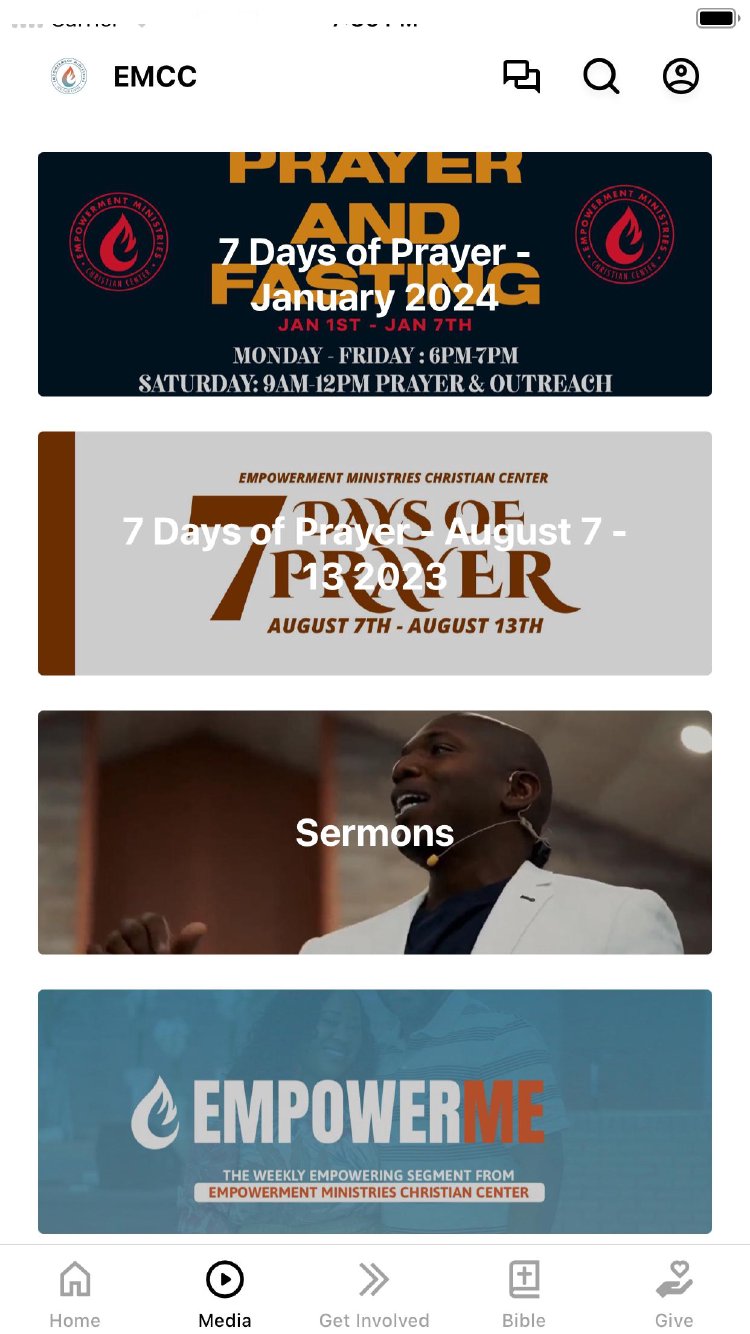The image size is (750, 1334).
Task: View the Sermons collection
Action: 375,832
